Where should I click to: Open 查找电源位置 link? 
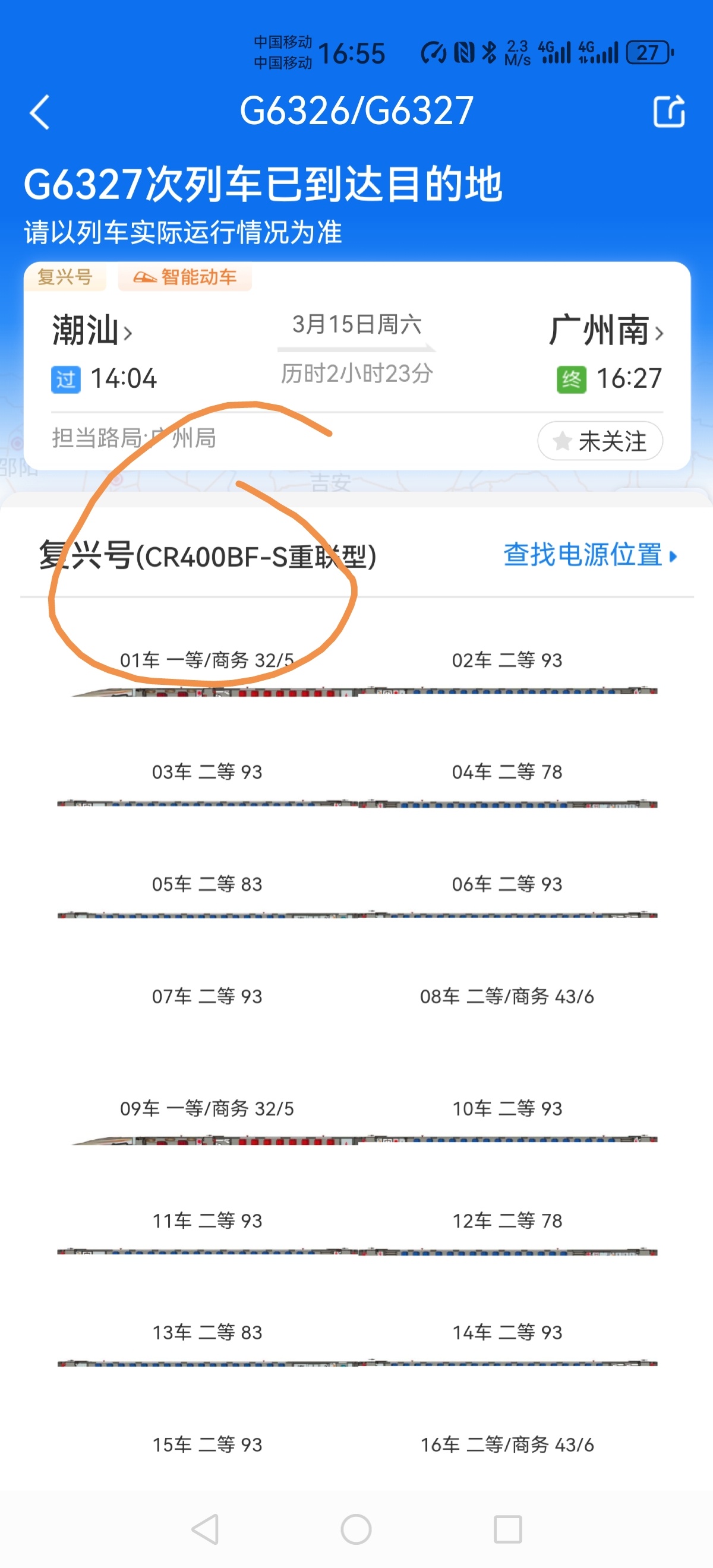(589, 555)
